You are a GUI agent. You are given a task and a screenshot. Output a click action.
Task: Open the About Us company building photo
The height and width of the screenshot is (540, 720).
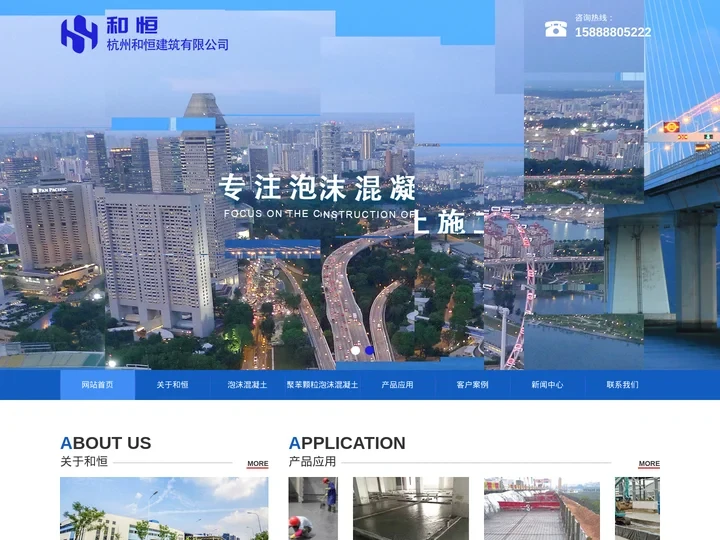pyautogui.click(x=164, y=508)
